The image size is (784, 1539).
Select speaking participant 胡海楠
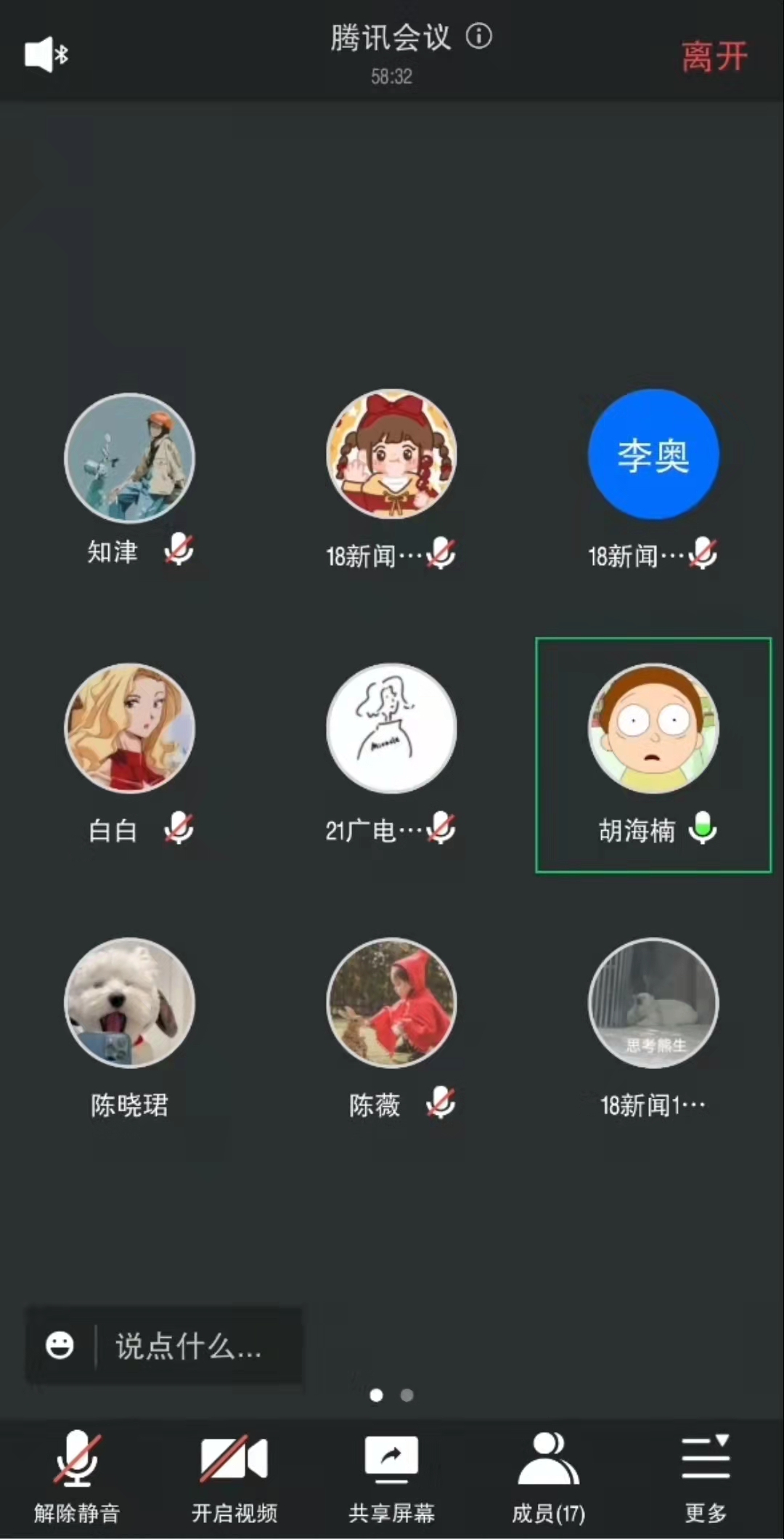[653, 728]
